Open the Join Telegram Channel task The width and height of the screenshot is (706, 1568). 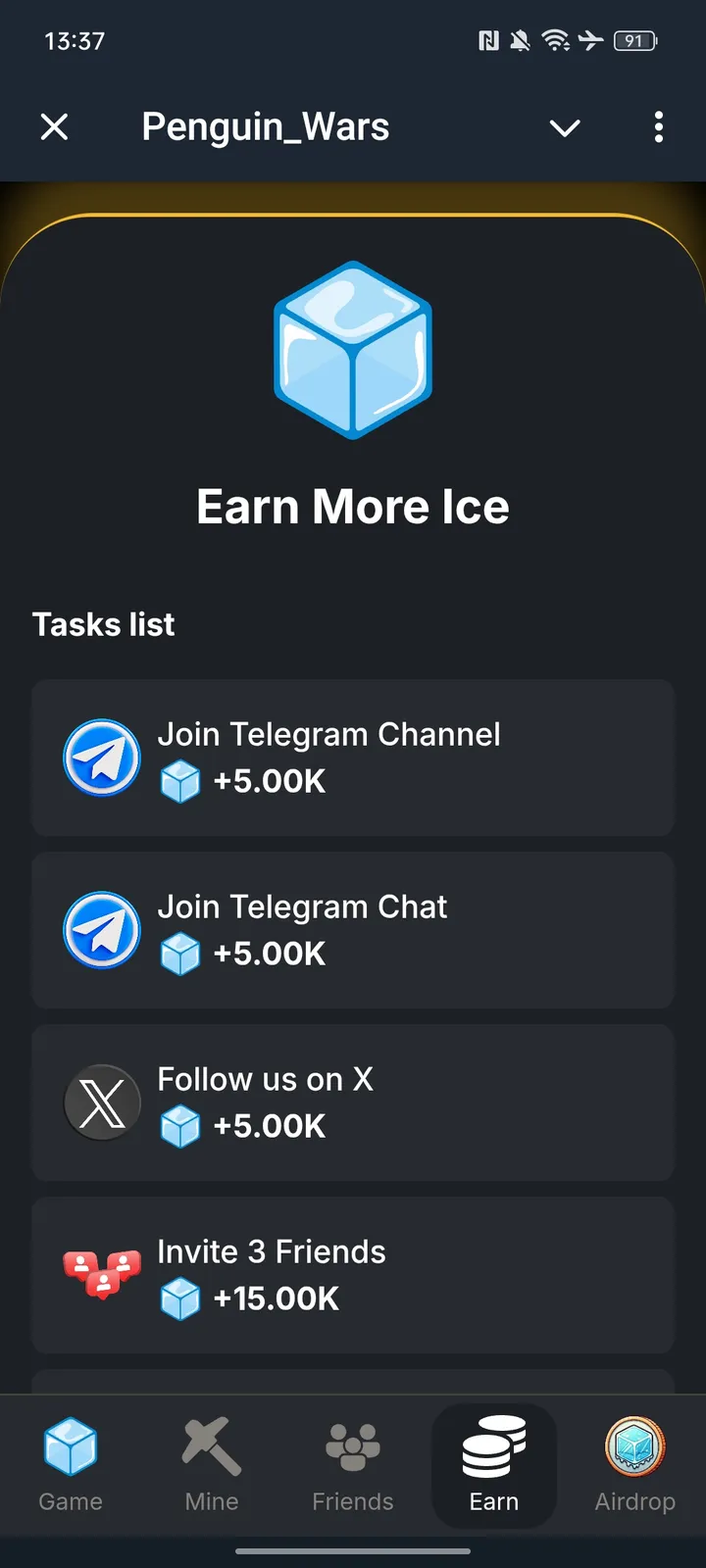(x=353, y=758)
